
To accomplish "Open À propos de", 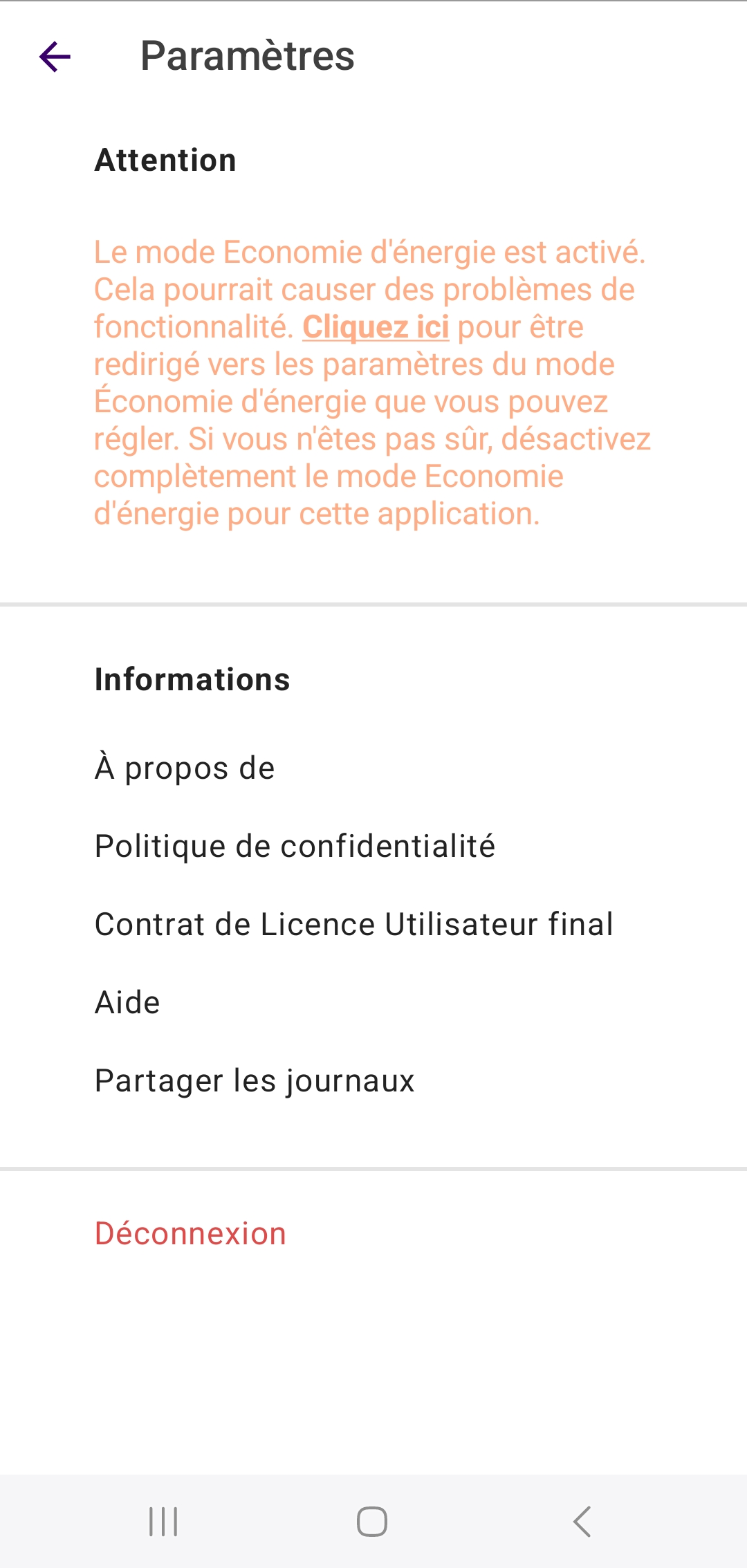I will pos(185,768).
